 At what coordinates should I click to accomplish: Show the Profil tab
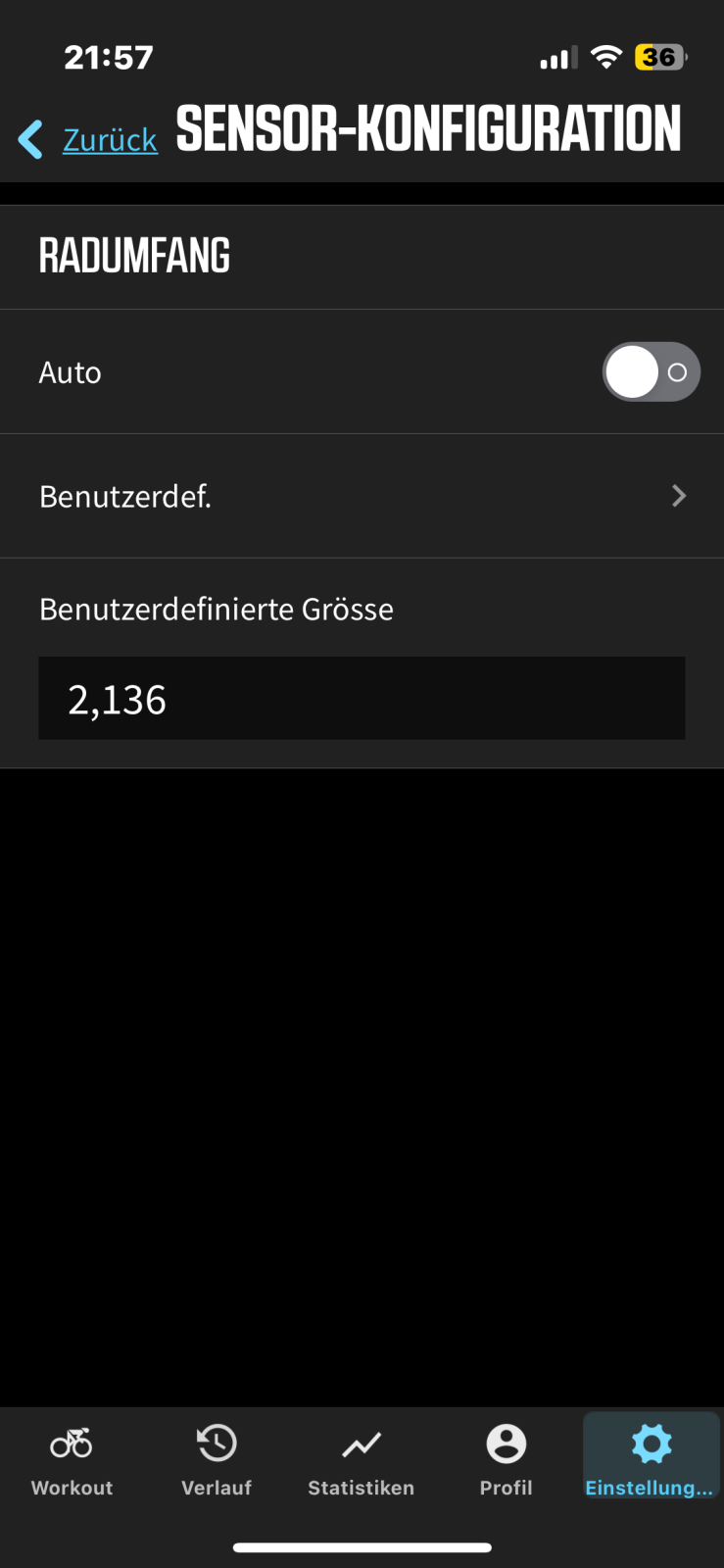tap(507, 1461)
